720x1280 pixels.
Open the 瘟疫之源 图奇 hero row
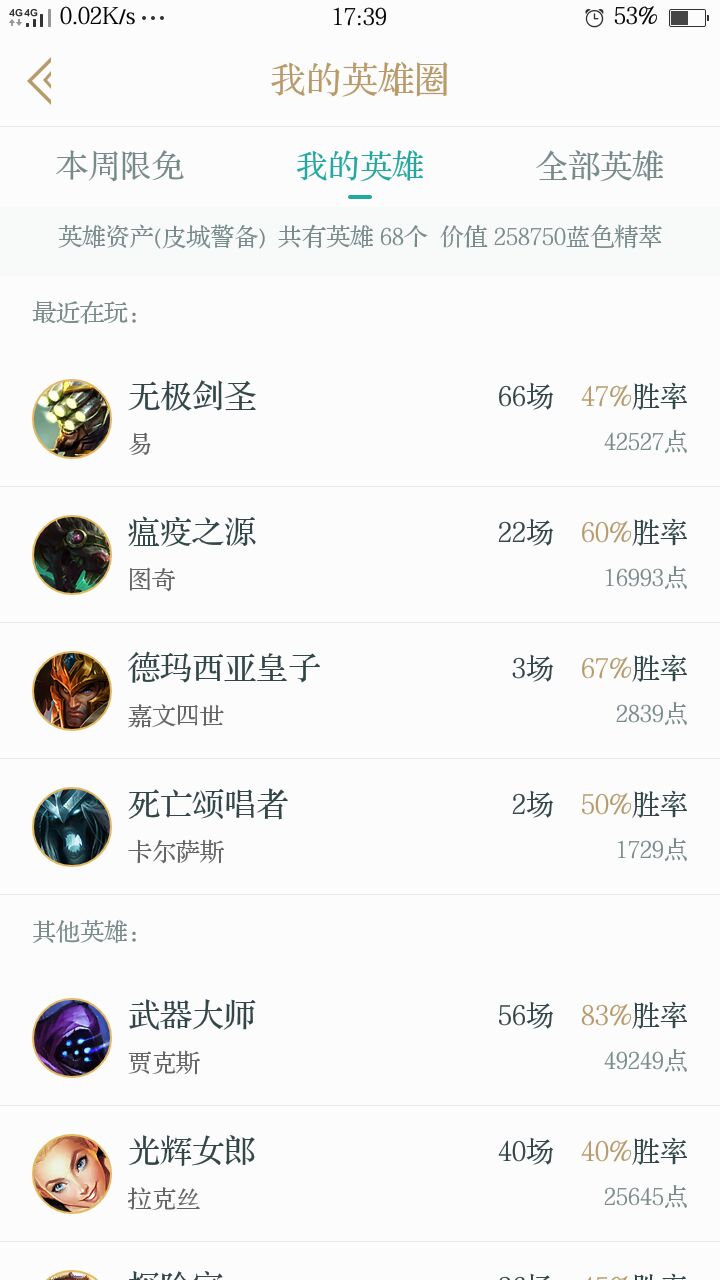click(360, 554)
